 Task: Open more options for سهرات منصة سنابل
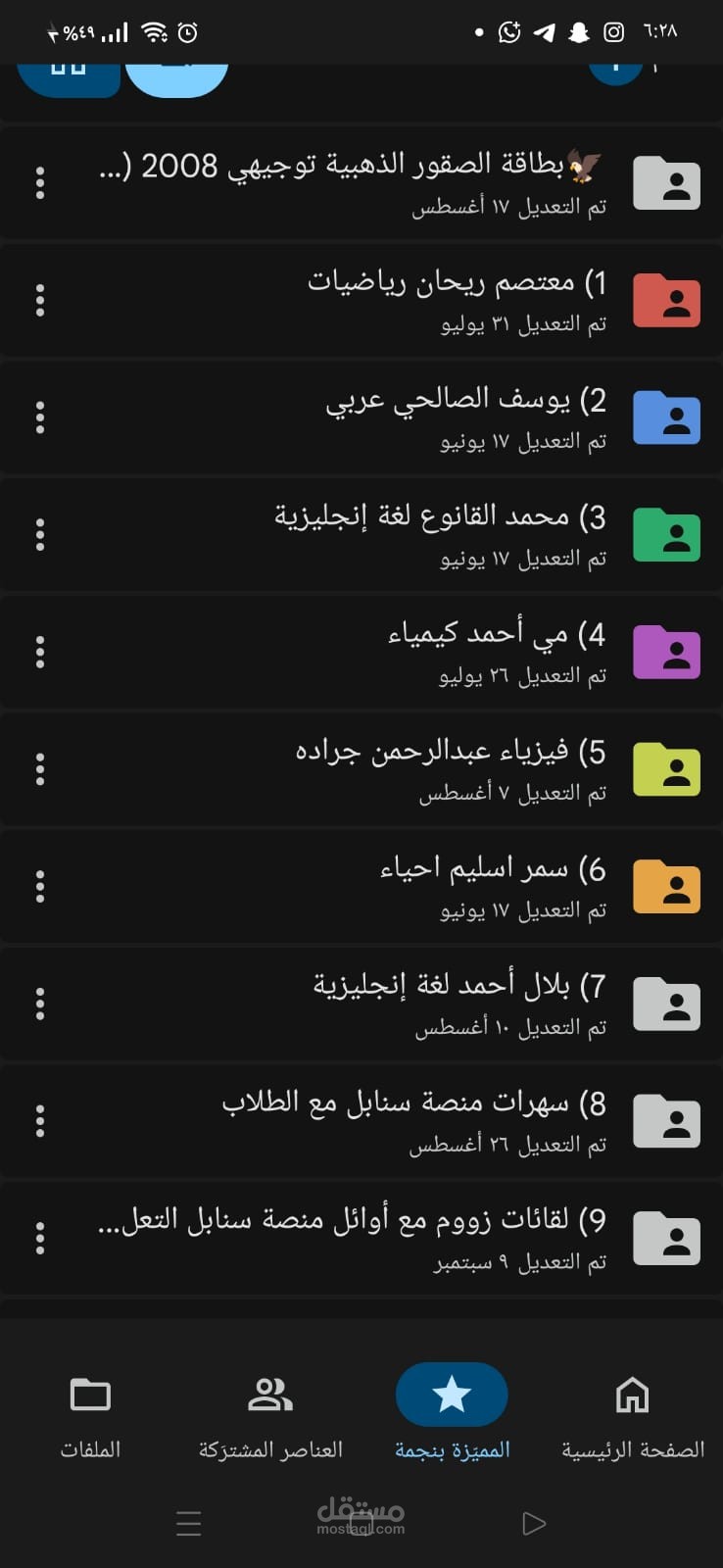pyautogui.click(x=40, y=1121)
